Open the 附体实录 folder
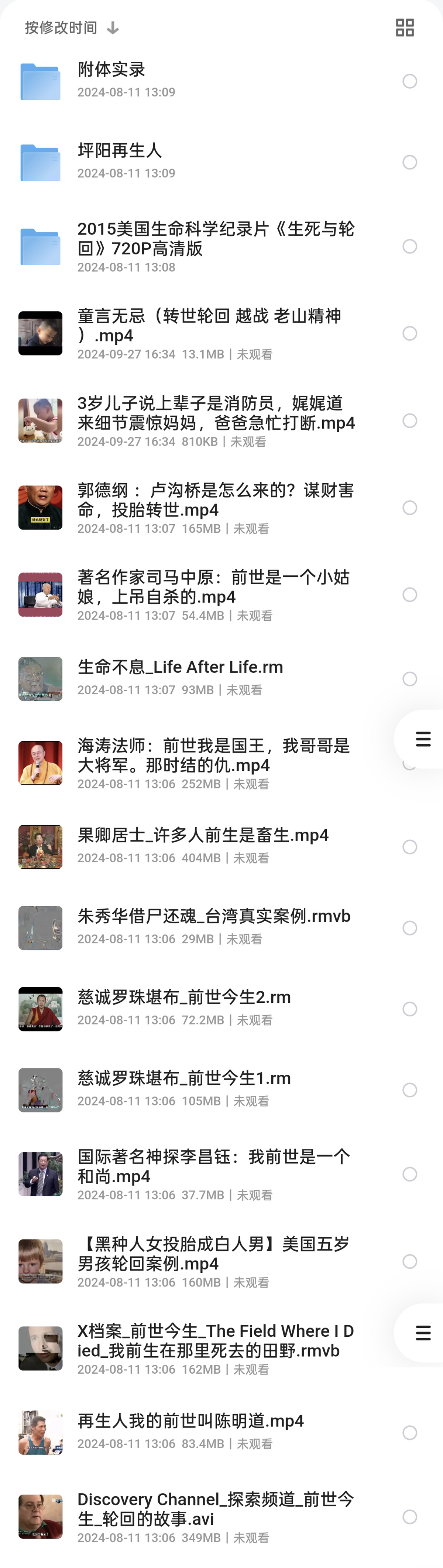443x1568 pixels. tap(111, 70)
